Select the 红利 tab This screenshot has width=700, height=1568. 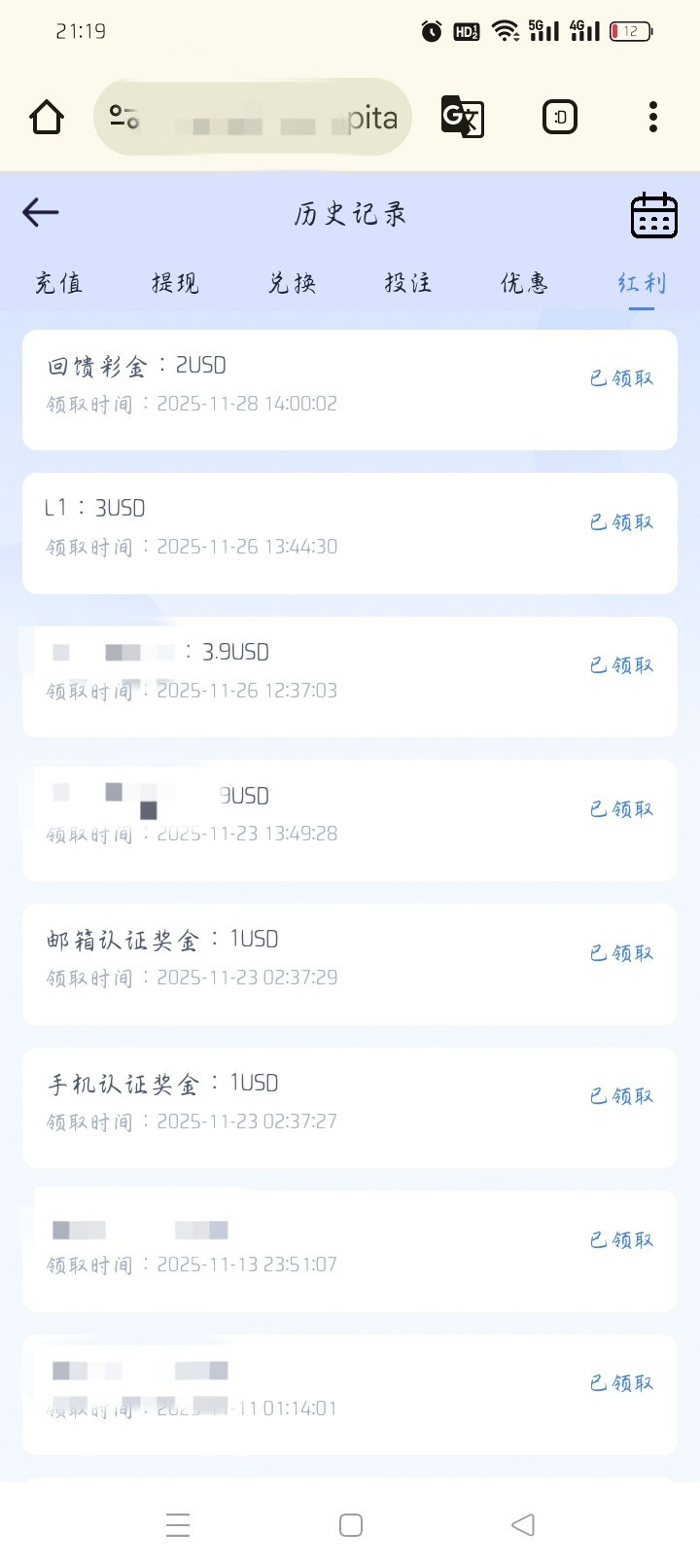(642, 283)
